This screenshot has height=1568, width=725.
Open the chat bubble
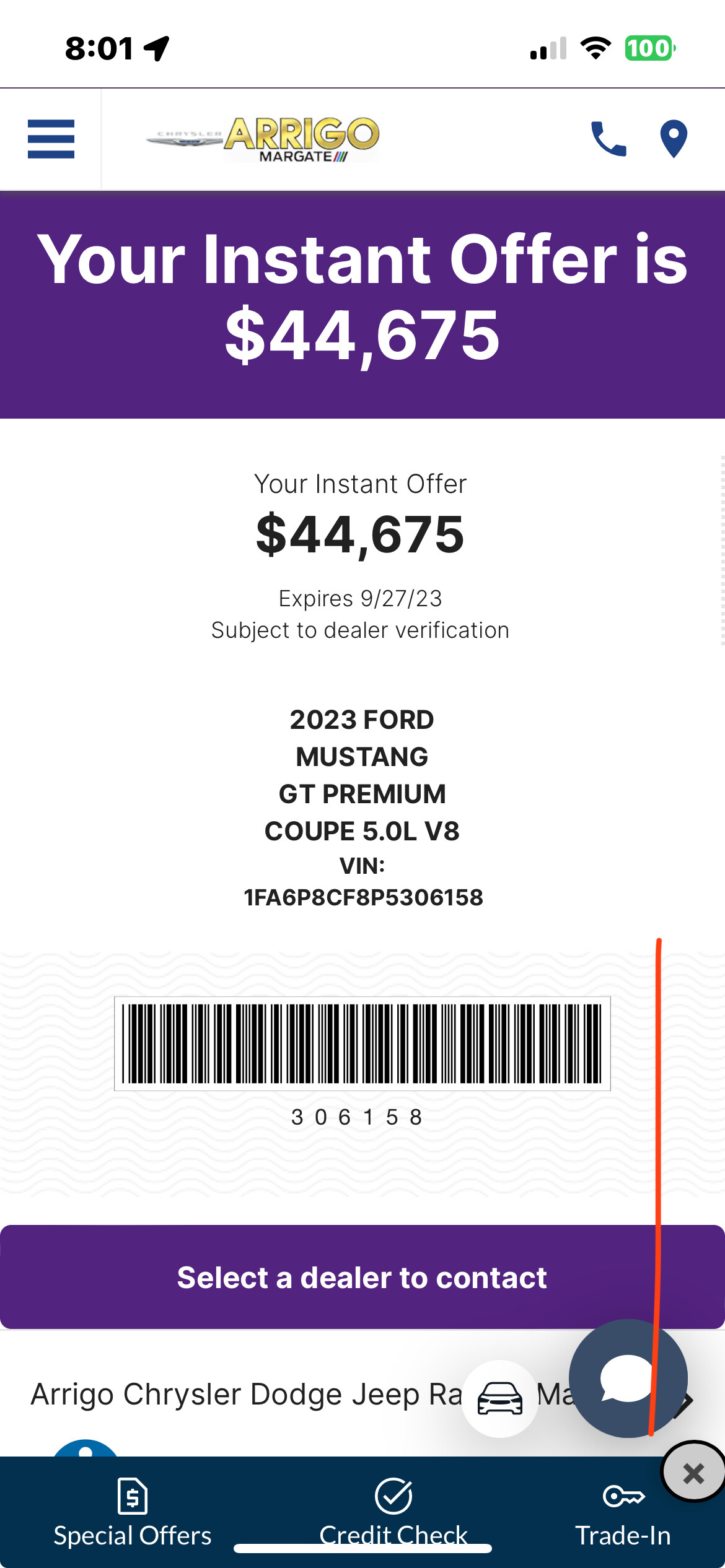(628, 1379)
